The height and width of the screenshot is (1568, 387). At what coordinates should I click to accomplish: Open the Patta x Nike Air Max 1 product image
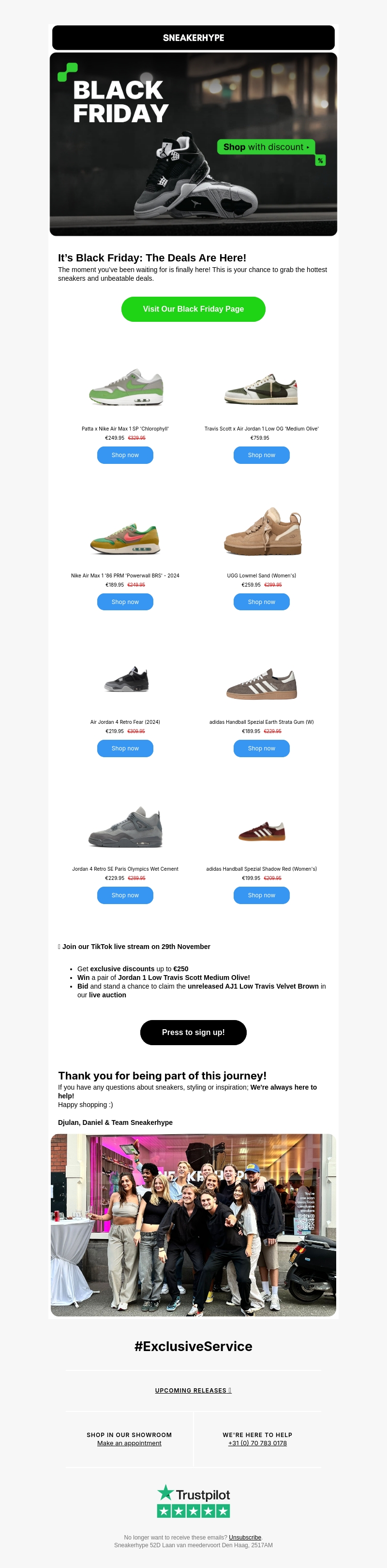(x=126, y=388)
